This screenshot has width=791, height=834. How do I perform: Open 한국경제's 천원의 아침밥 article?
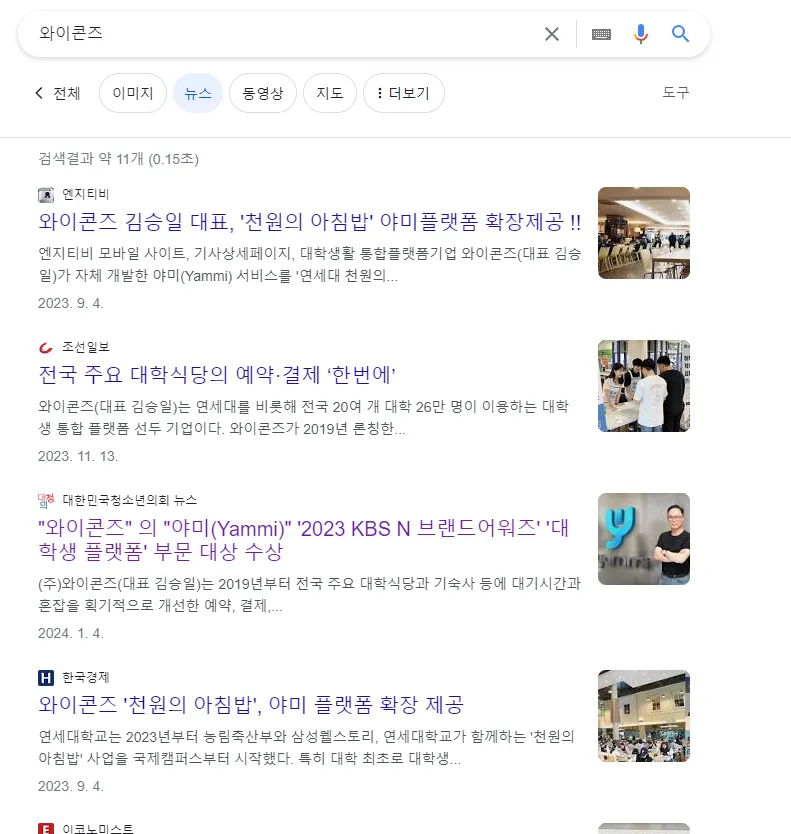(251, 705)
